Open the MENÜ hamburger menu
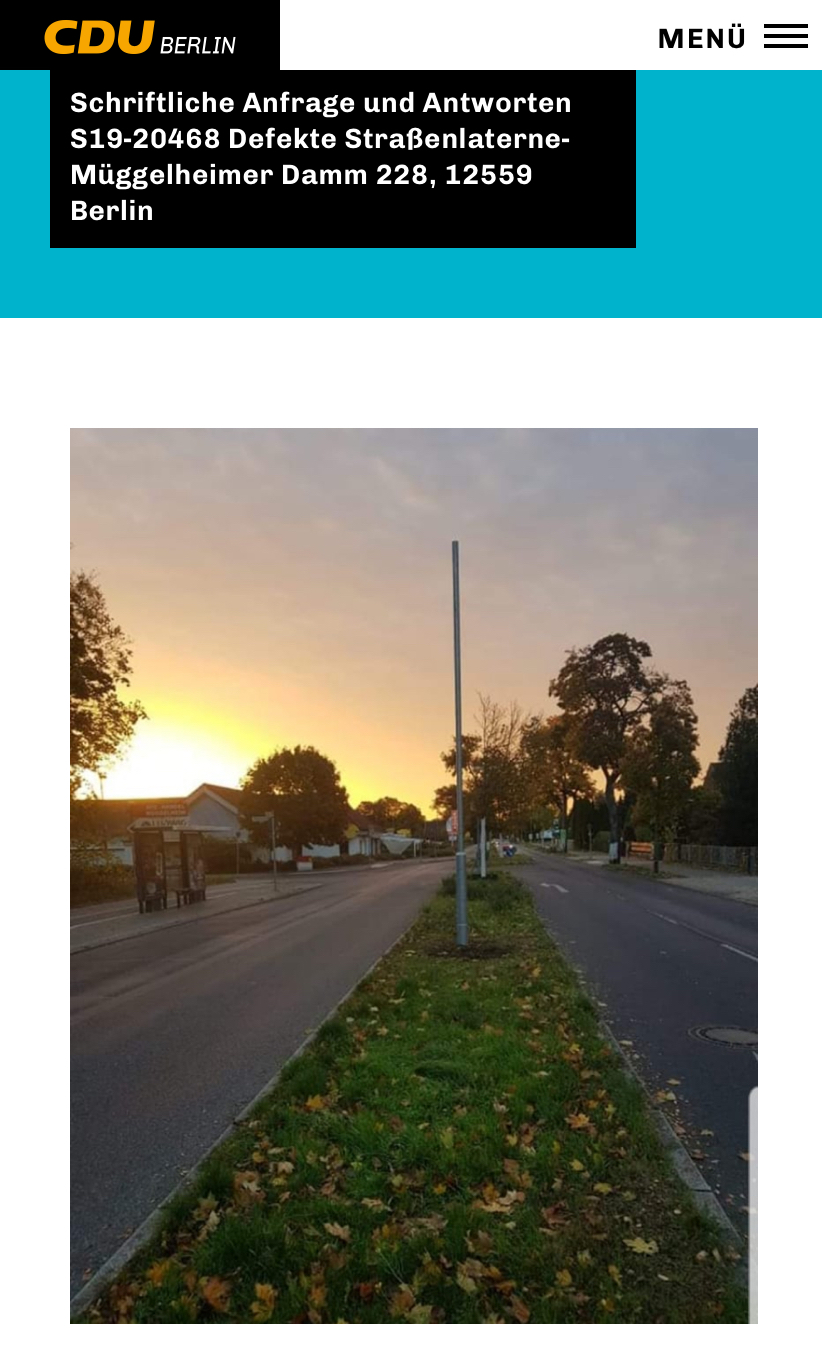The height and width of the screenshot is (1370, 822). click(x=732, y=37)
